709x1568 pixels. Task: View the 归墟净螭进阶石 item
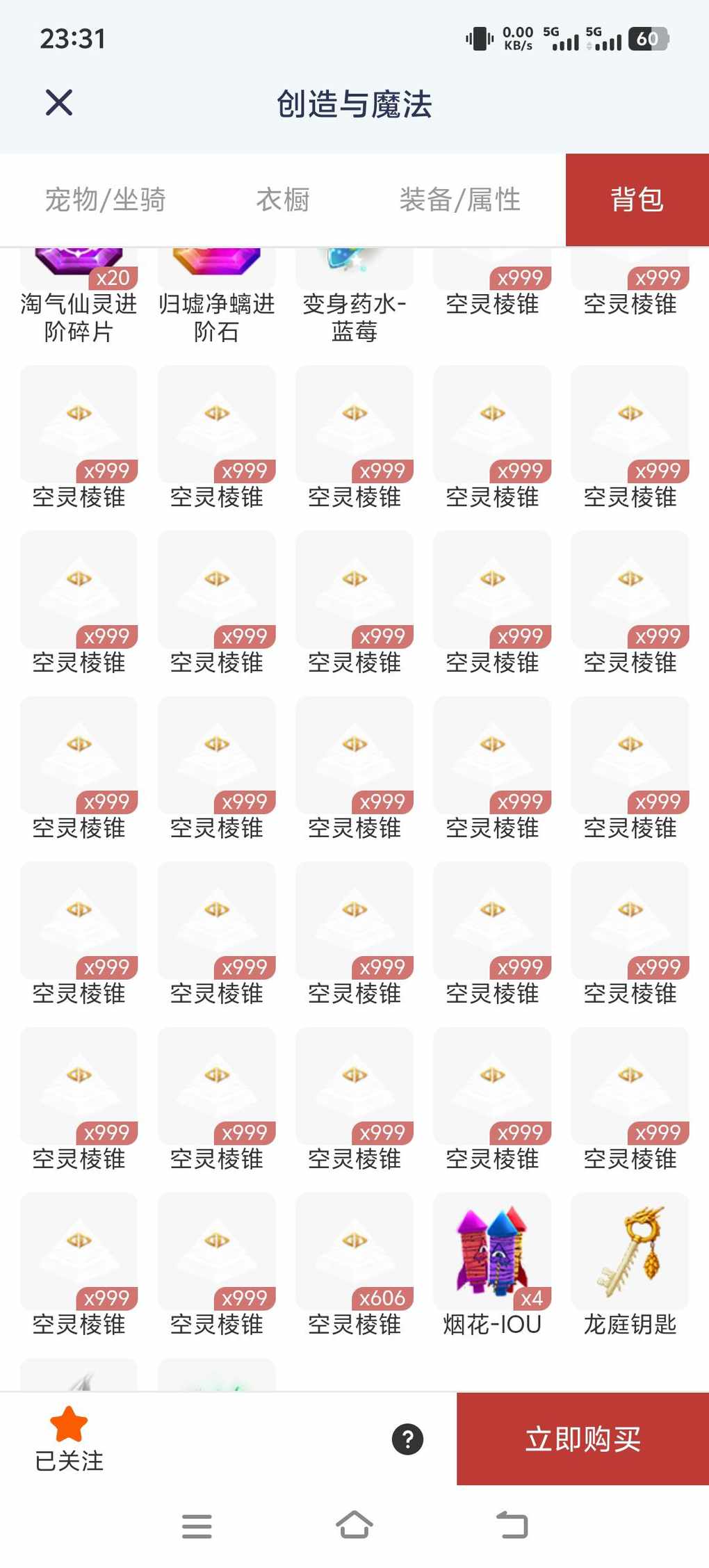tap(216, 292)
